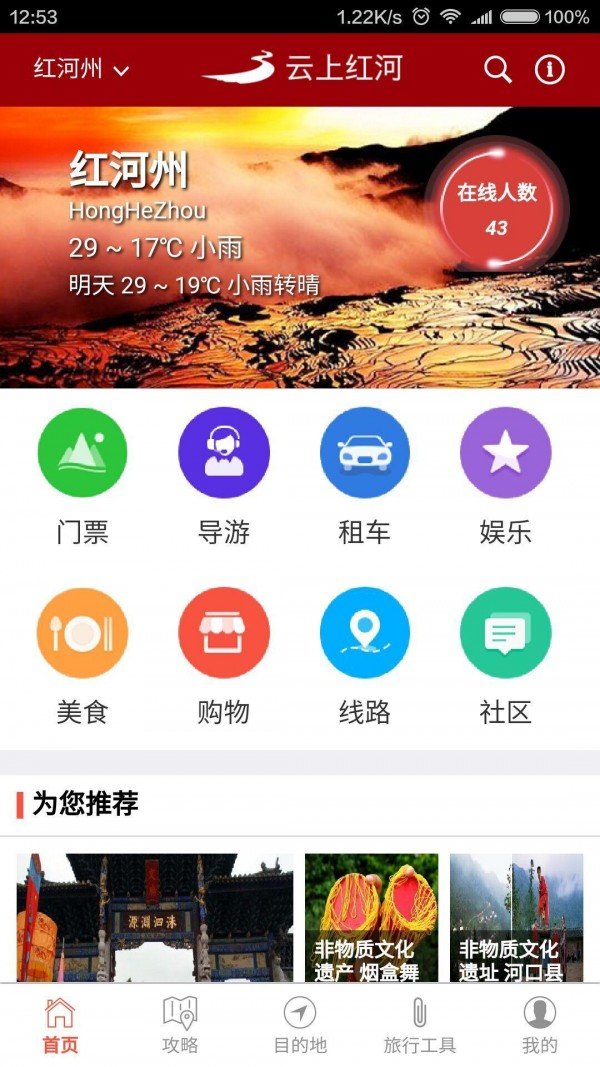Open the info icon in the top bar
This screenshot has height=1067, width=600.
[x=550, y=69]
